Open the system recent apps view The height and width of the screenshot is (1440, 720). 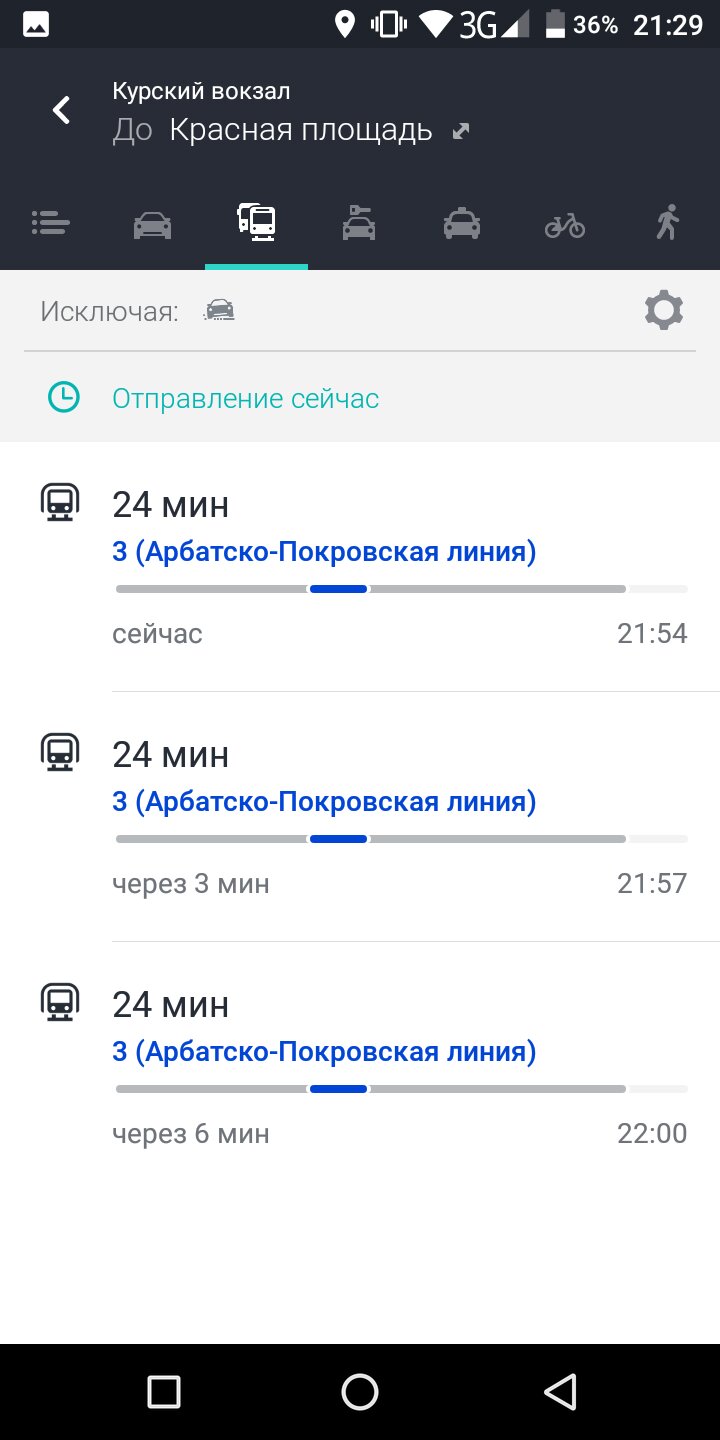tap(163, 1391)
